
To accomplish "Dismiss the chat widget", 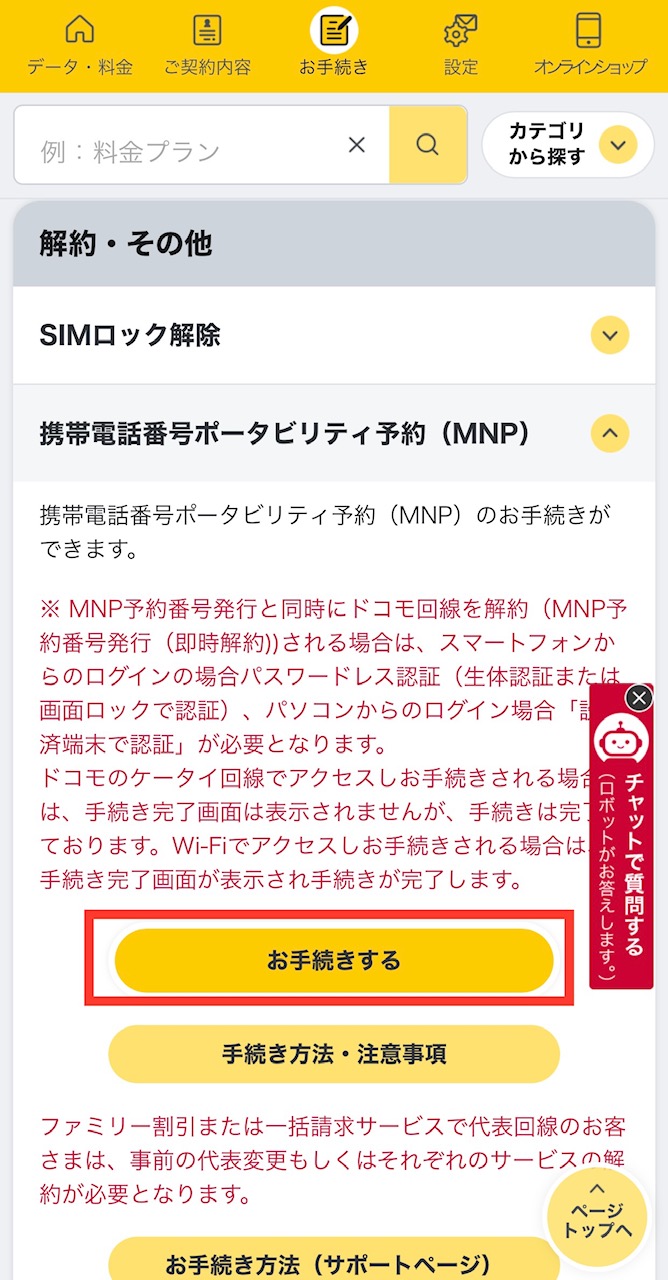I will click(638, 697).
